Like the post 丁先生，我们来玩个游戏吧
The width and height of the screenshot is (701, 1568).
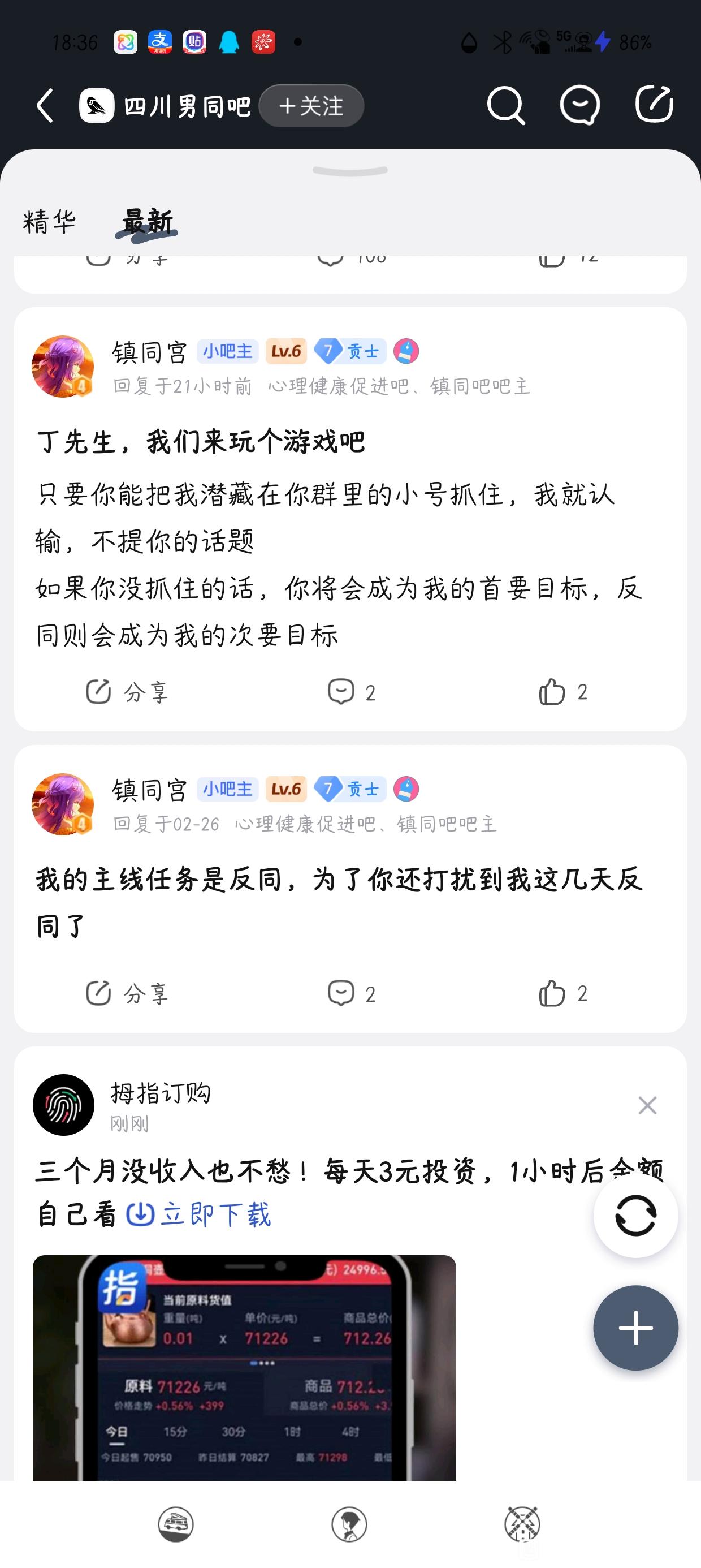click(x=563, y=692)
